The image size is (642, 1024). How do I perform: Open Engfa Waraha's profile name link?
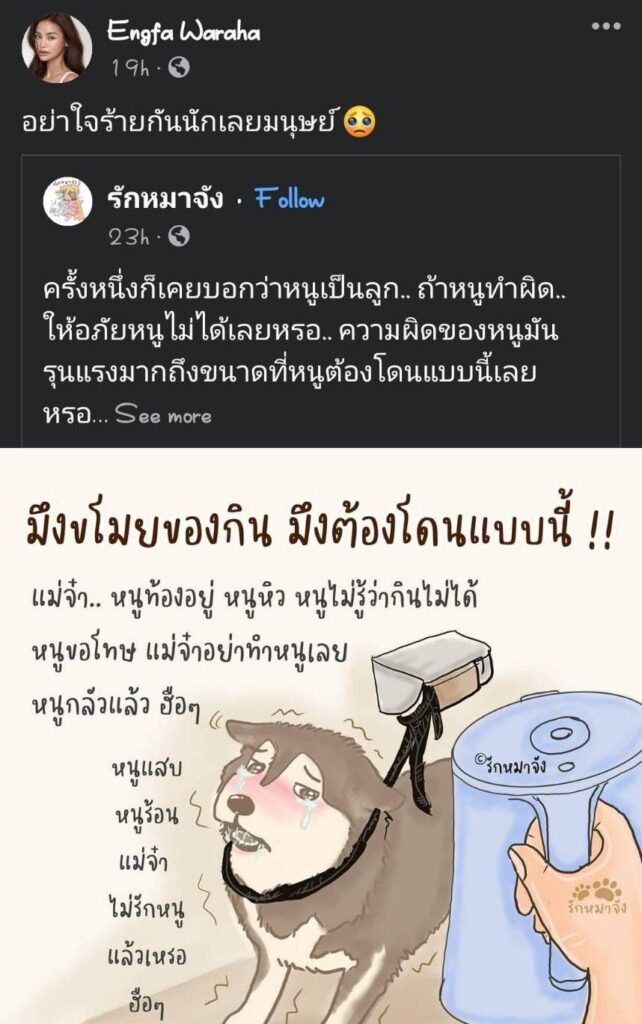tap(183, 32)
